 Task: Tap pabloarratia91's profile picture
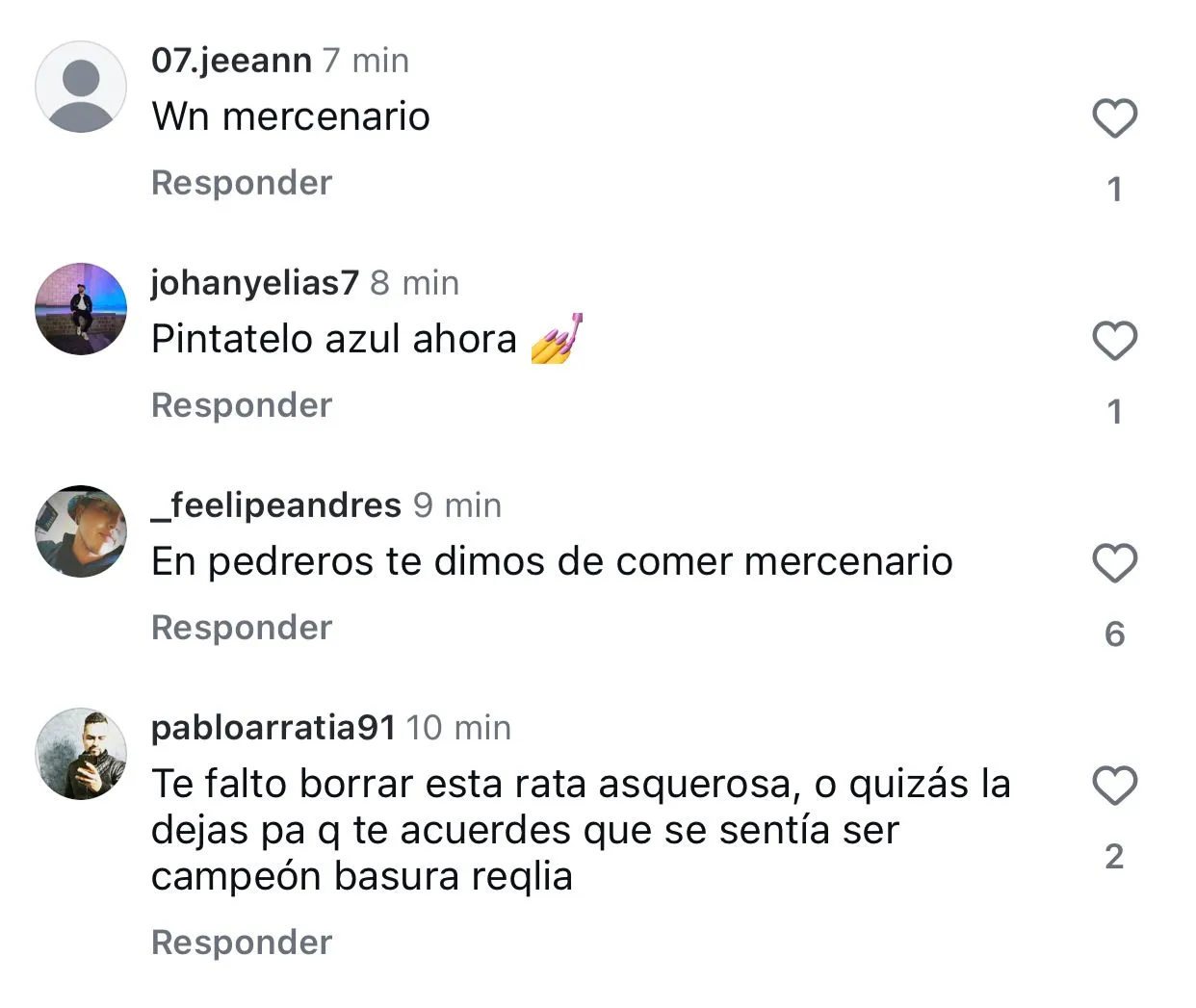81,754
